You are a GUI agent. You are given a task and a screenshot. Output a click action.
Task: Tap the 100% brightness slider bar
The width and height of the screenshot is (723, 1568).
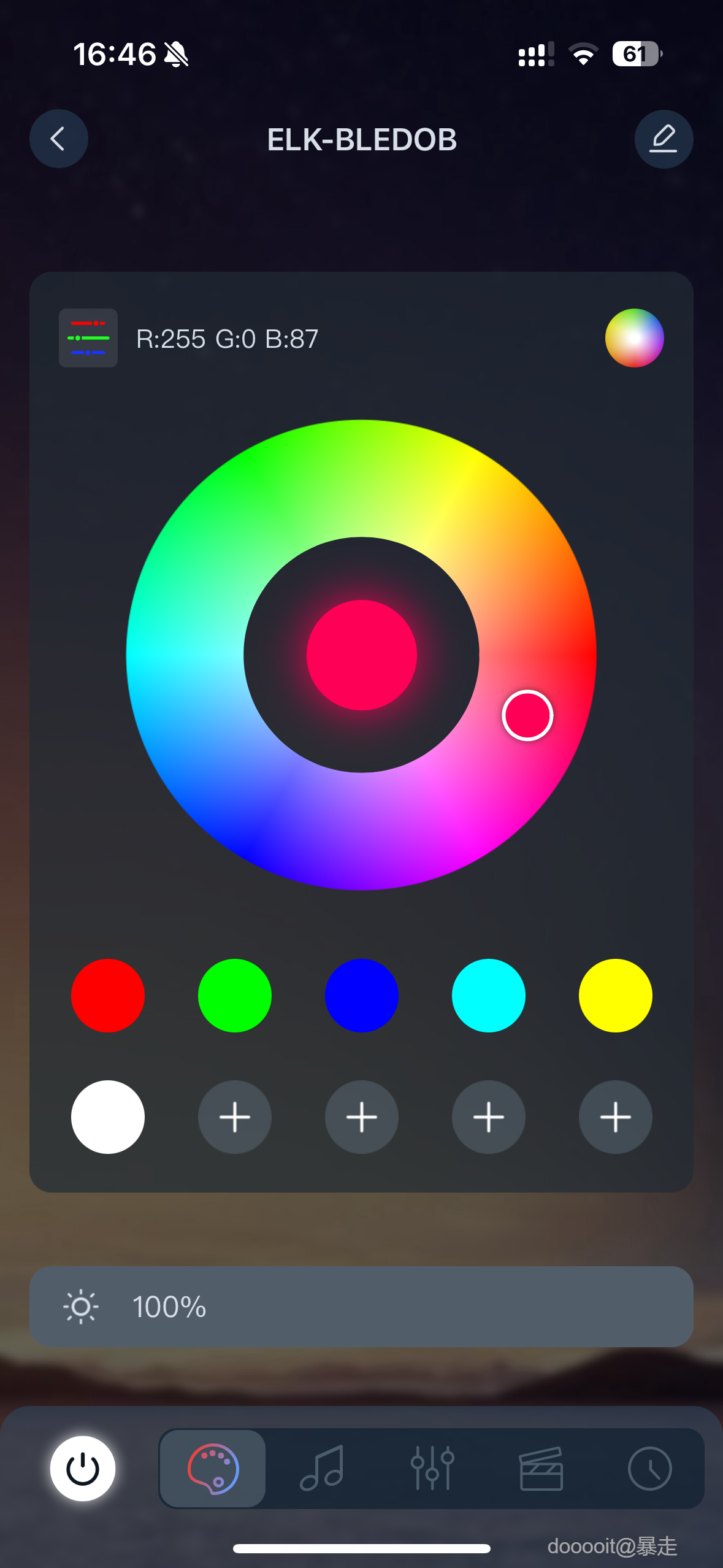pos(362,1307)
